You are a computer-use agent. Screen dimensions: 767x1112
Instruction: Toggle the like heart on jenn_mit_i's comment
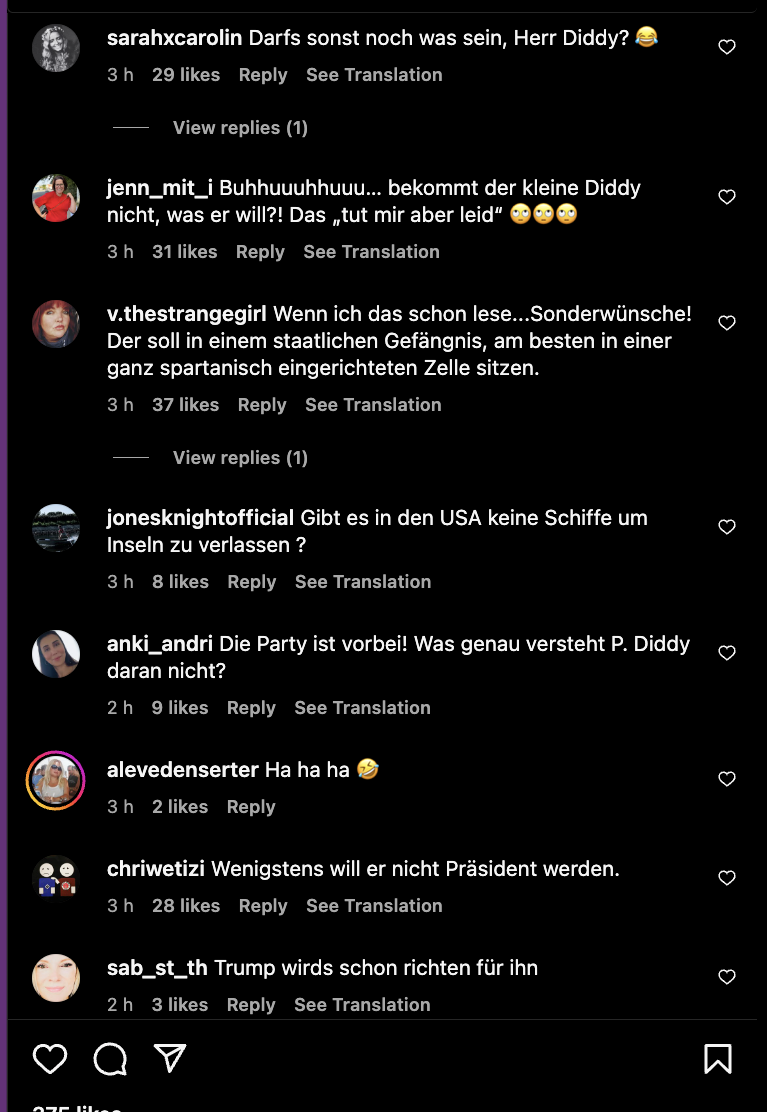click(x=727, y=197)
